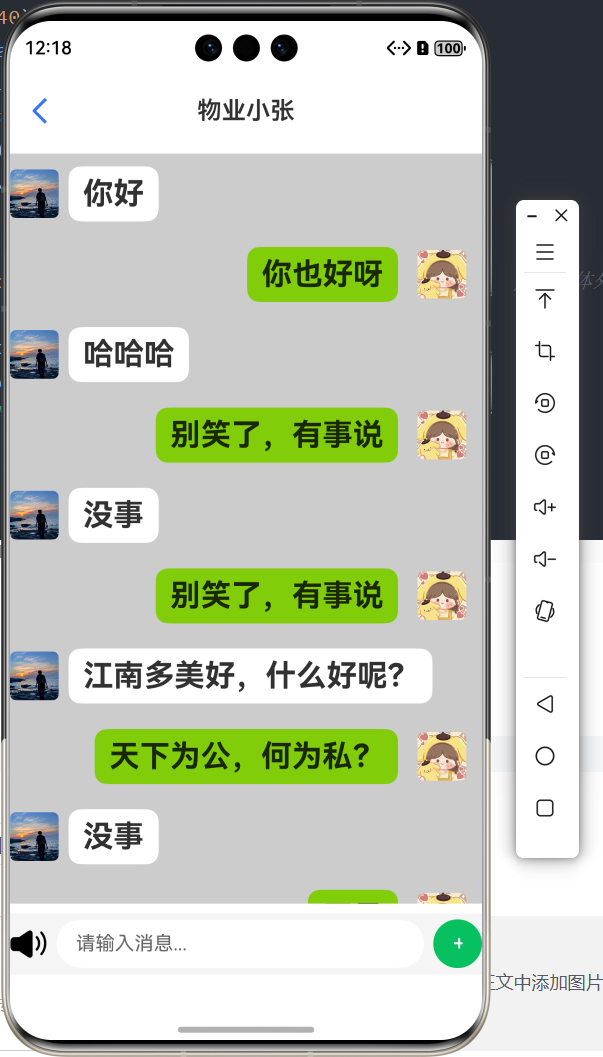Tap the speaker voice input icon

(x=29, y=943)
